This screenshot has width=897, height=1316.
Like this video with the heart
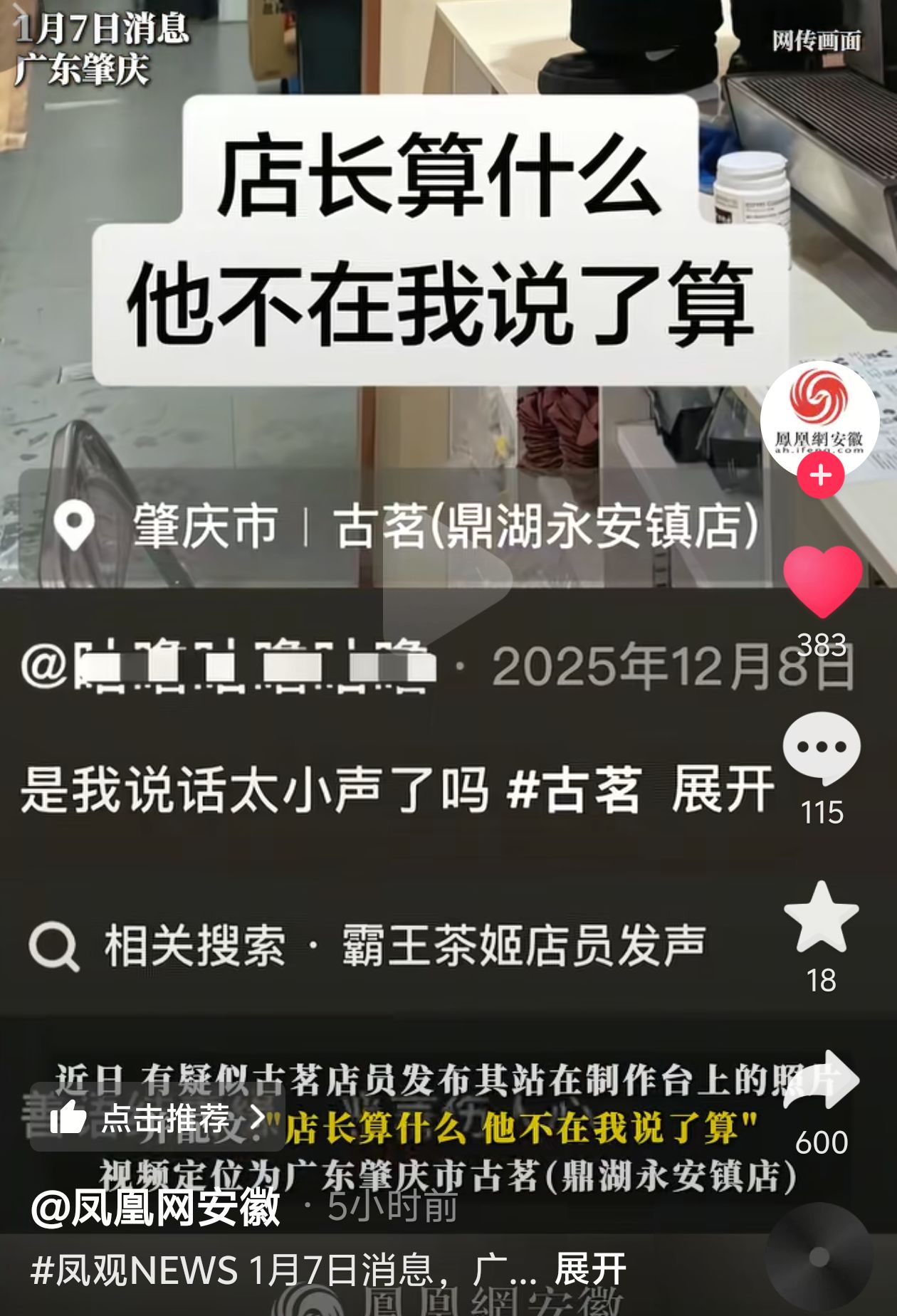coord(822,581)
